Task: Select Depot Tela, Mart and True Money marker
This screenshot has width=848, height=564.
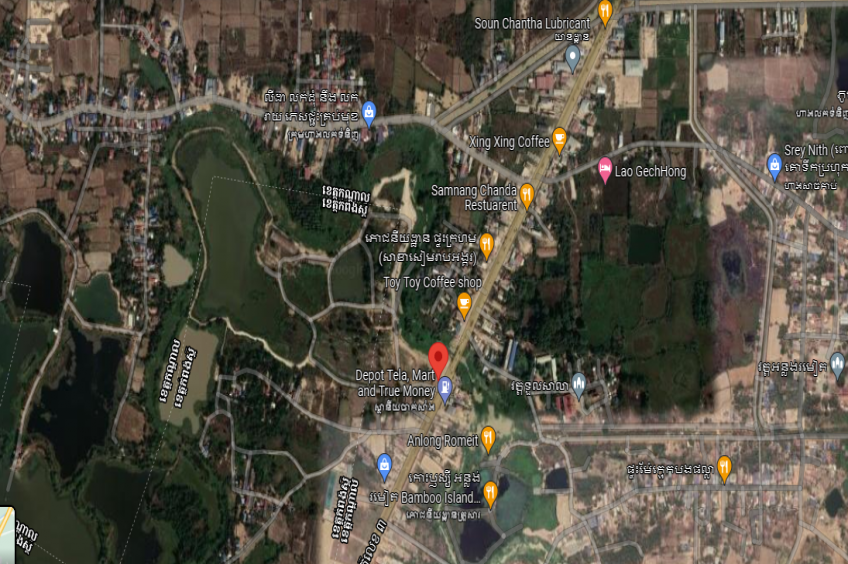Action: click(445, 387)
